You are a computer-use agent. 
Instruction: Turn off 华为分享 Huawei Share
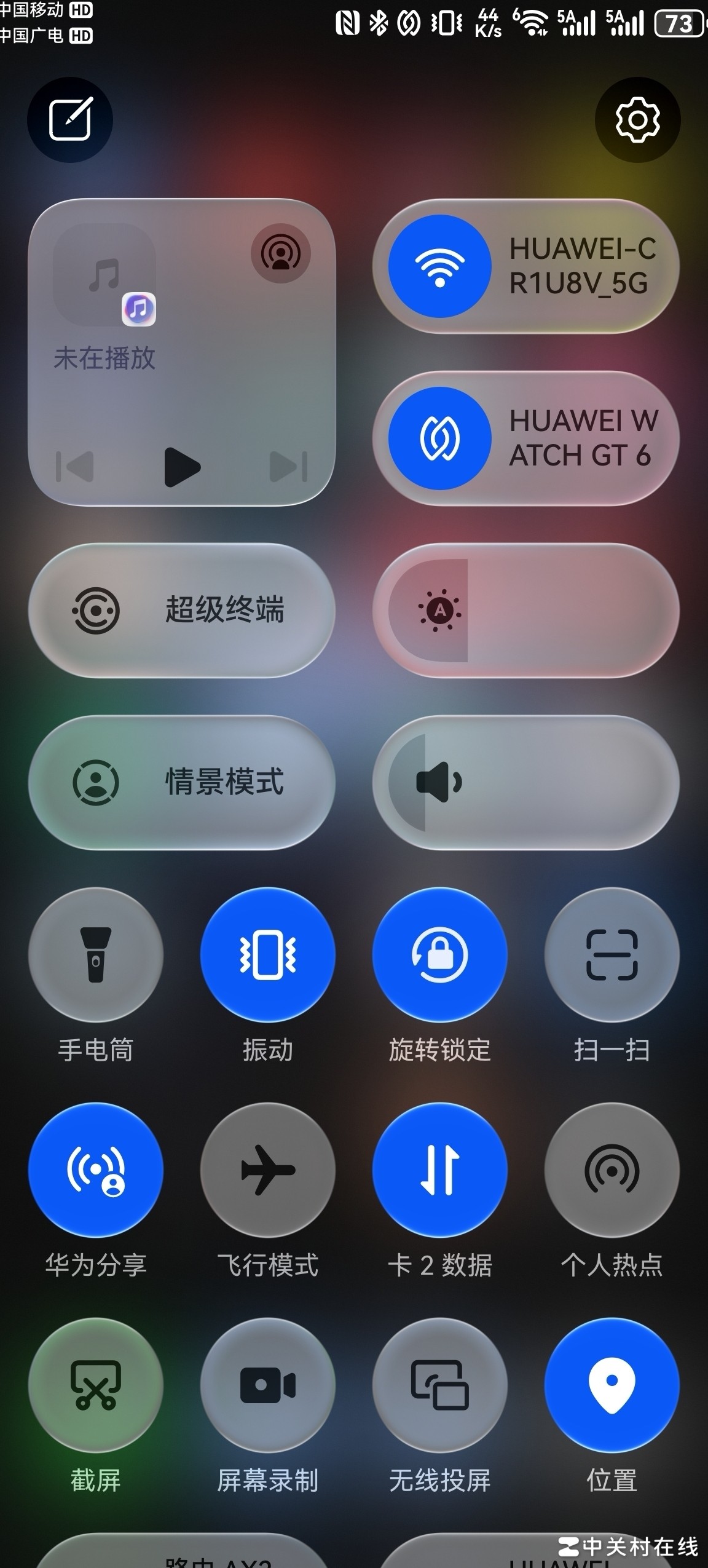96,1170
